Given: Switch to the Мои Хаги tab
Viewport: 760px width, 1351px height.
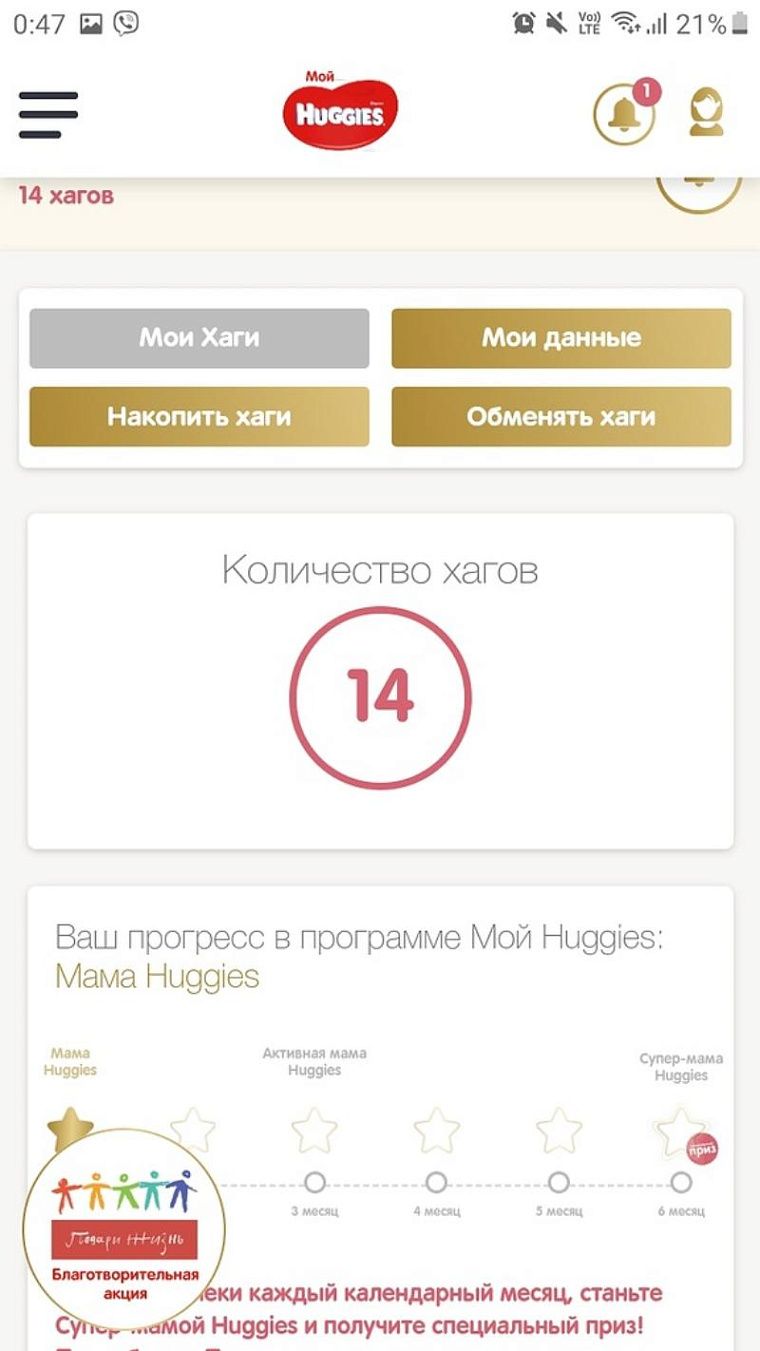Looking at the screenshot, I should 199,338.
